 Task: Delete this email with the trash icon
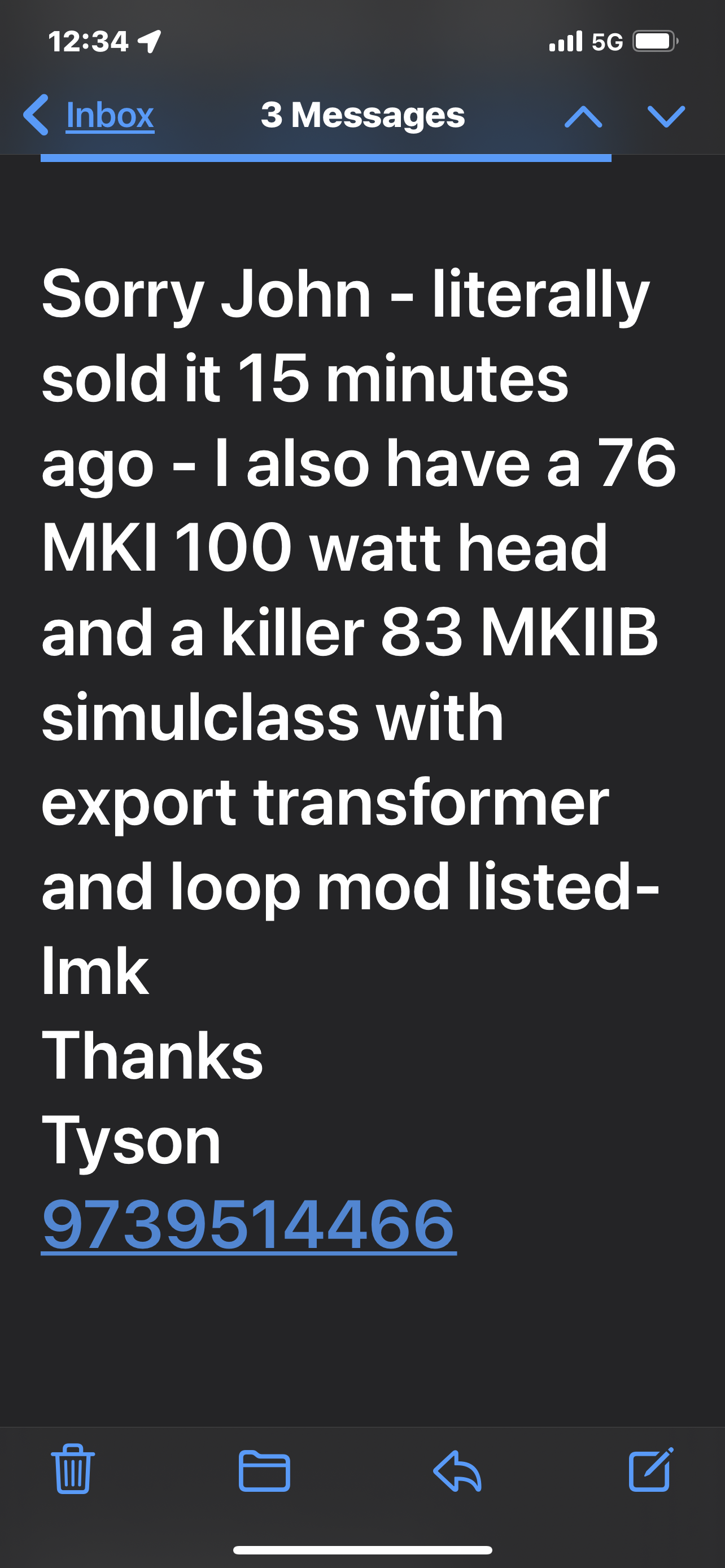pyautogui.click(x=73, y=1469)
